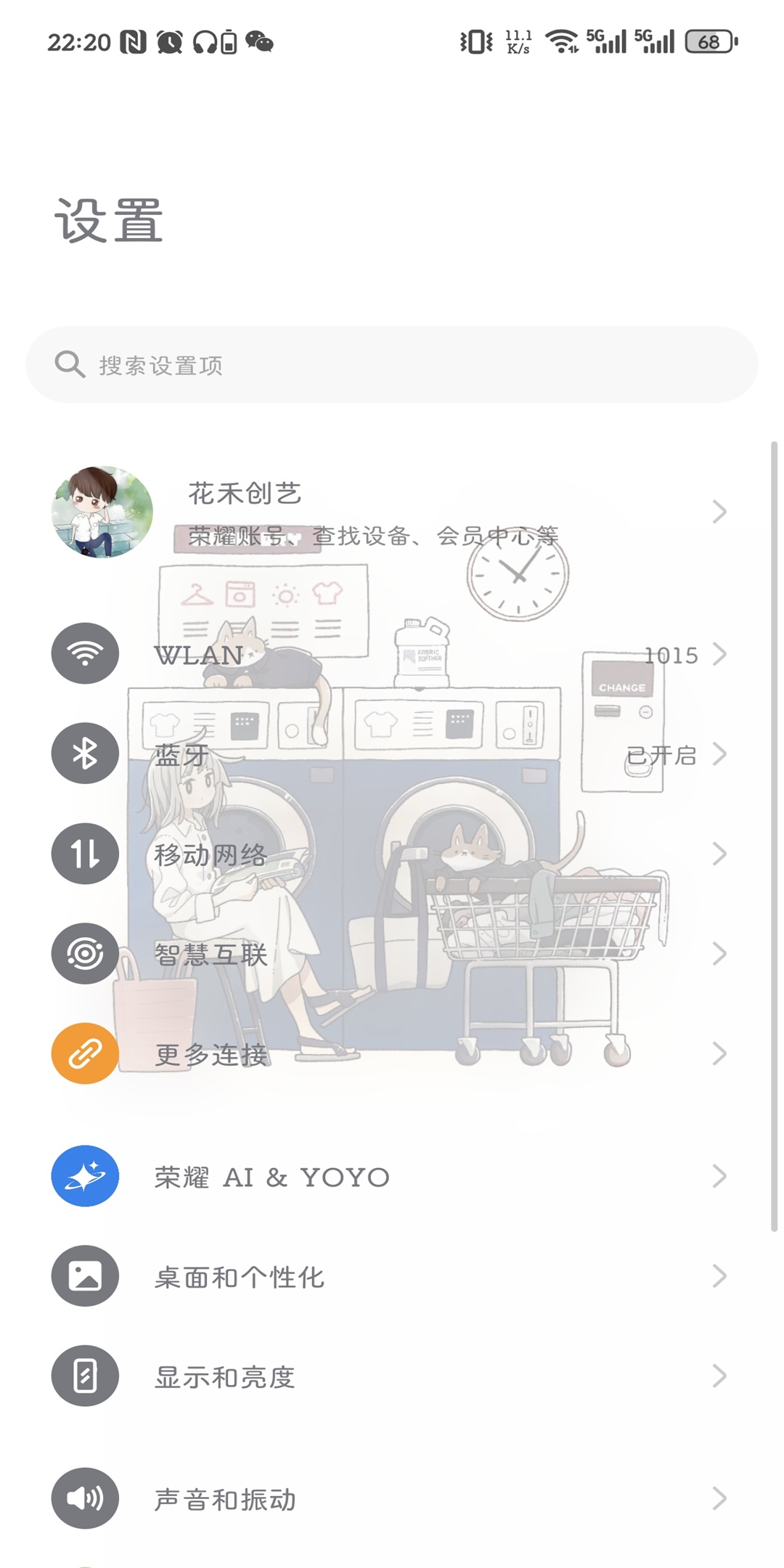Open 桌面和个性化 settings
Viewport: 784px width, 1568px height.
point(392,1276)
